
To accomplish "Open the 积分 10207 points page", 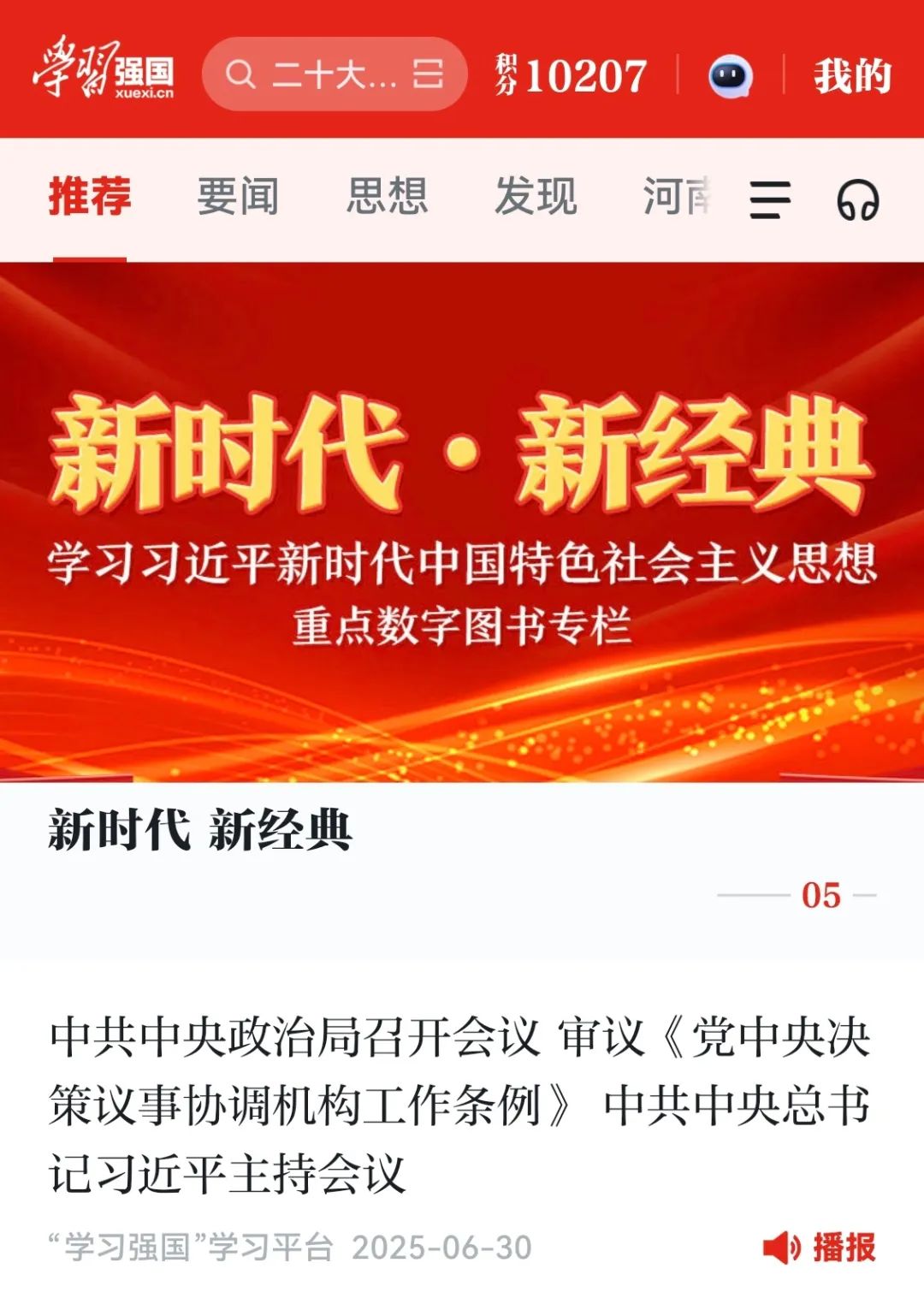I will click(x=572, y=75).
